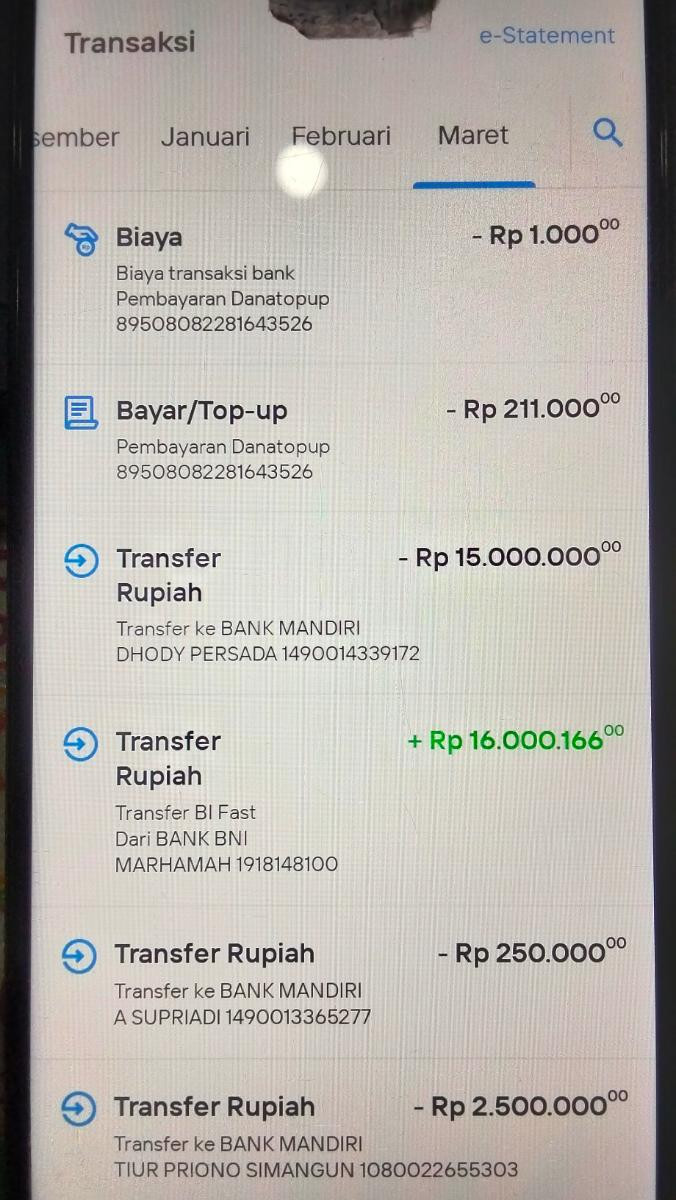Switch to the Februari tab

point(341,136)
